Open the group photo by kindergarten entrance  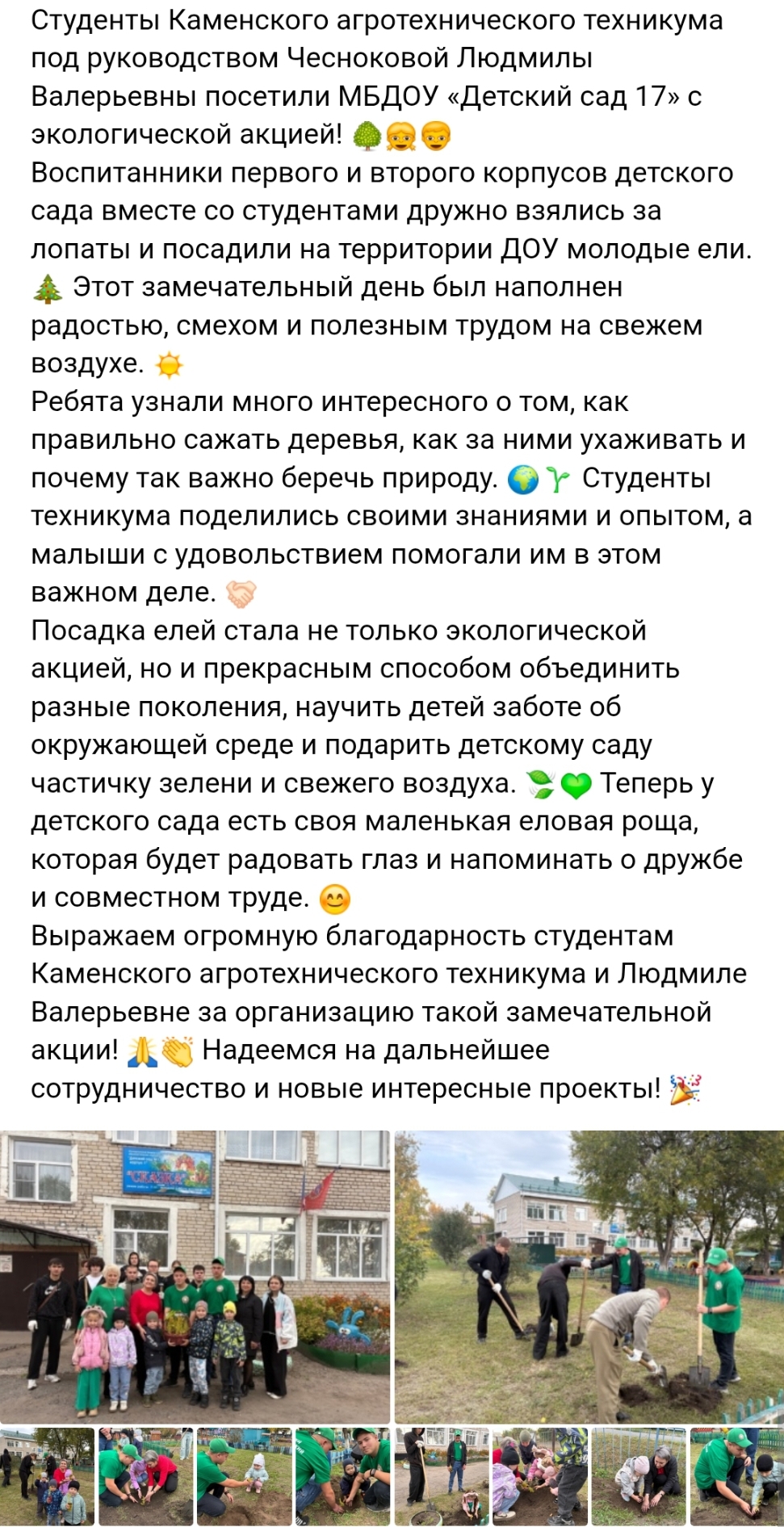(195, 1276)
